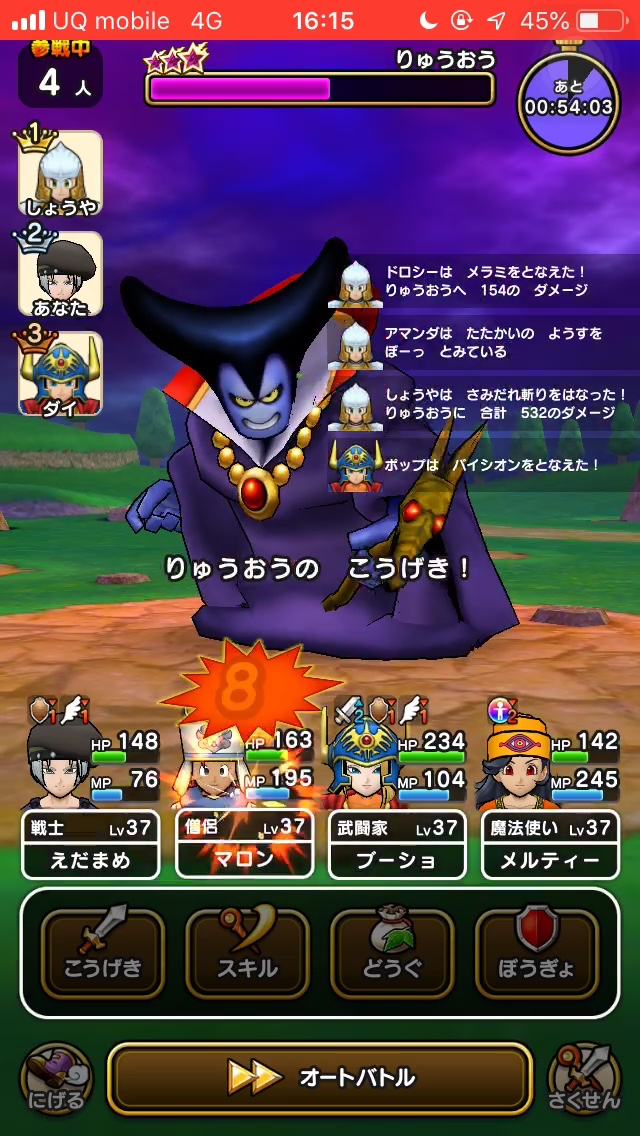Open the どうぐ item menu

(392, 952)
